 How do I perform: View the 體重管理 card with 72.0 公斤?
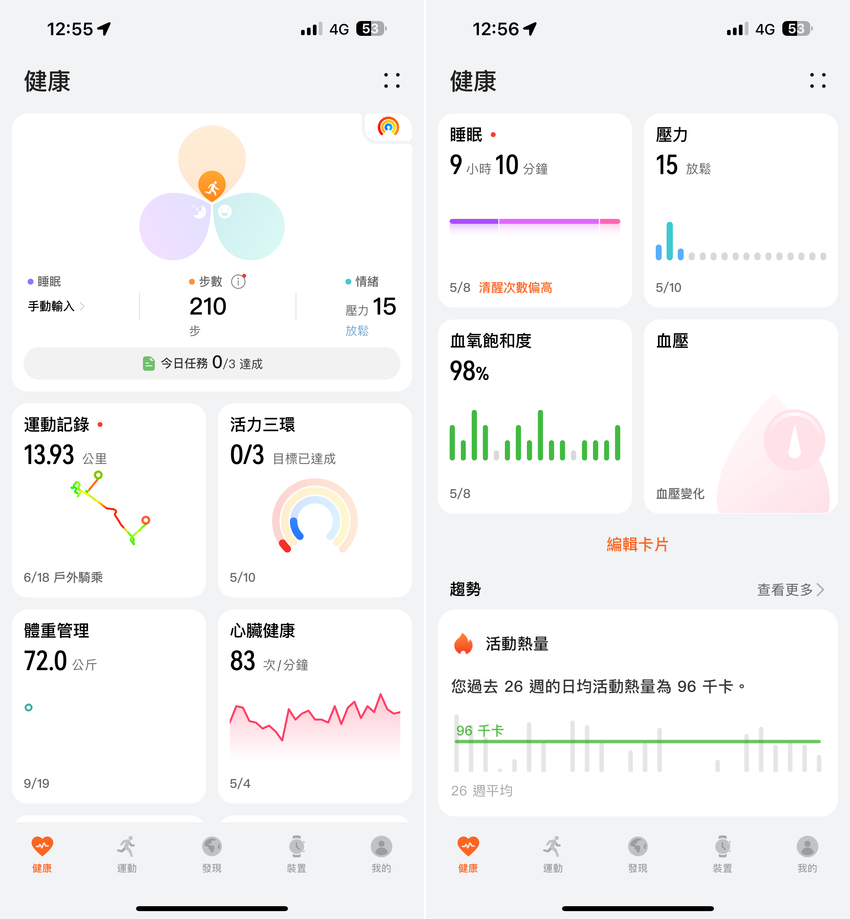tap(109, 706)
